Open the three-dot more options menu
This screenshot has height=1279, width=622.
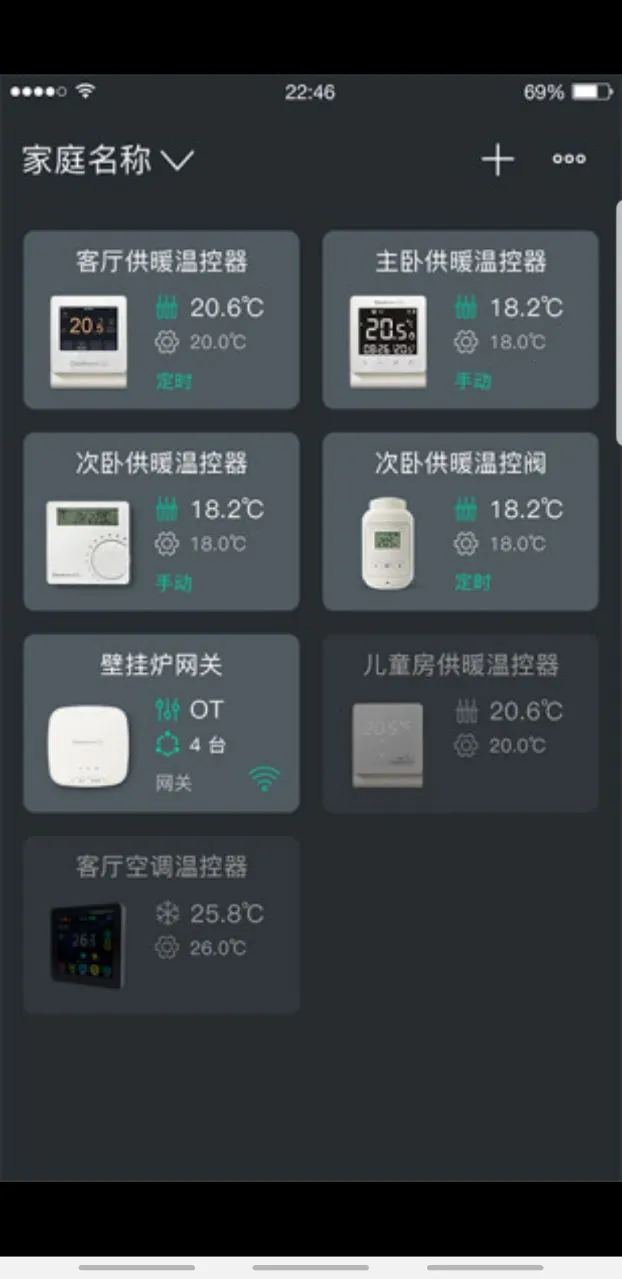click(x=569, y=159)
